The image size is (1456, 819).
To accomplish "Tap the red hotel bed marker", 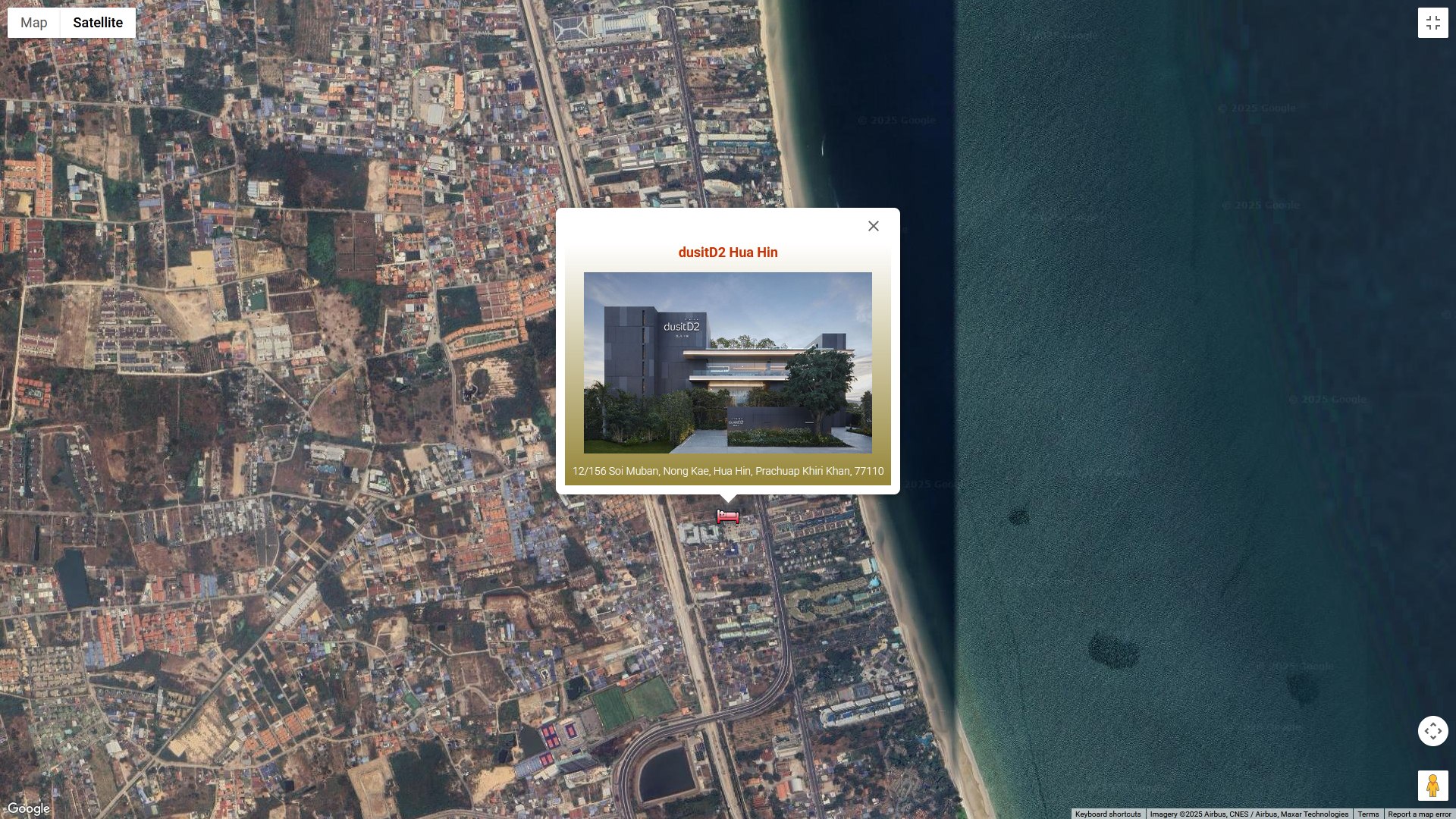I will [728, 517].
